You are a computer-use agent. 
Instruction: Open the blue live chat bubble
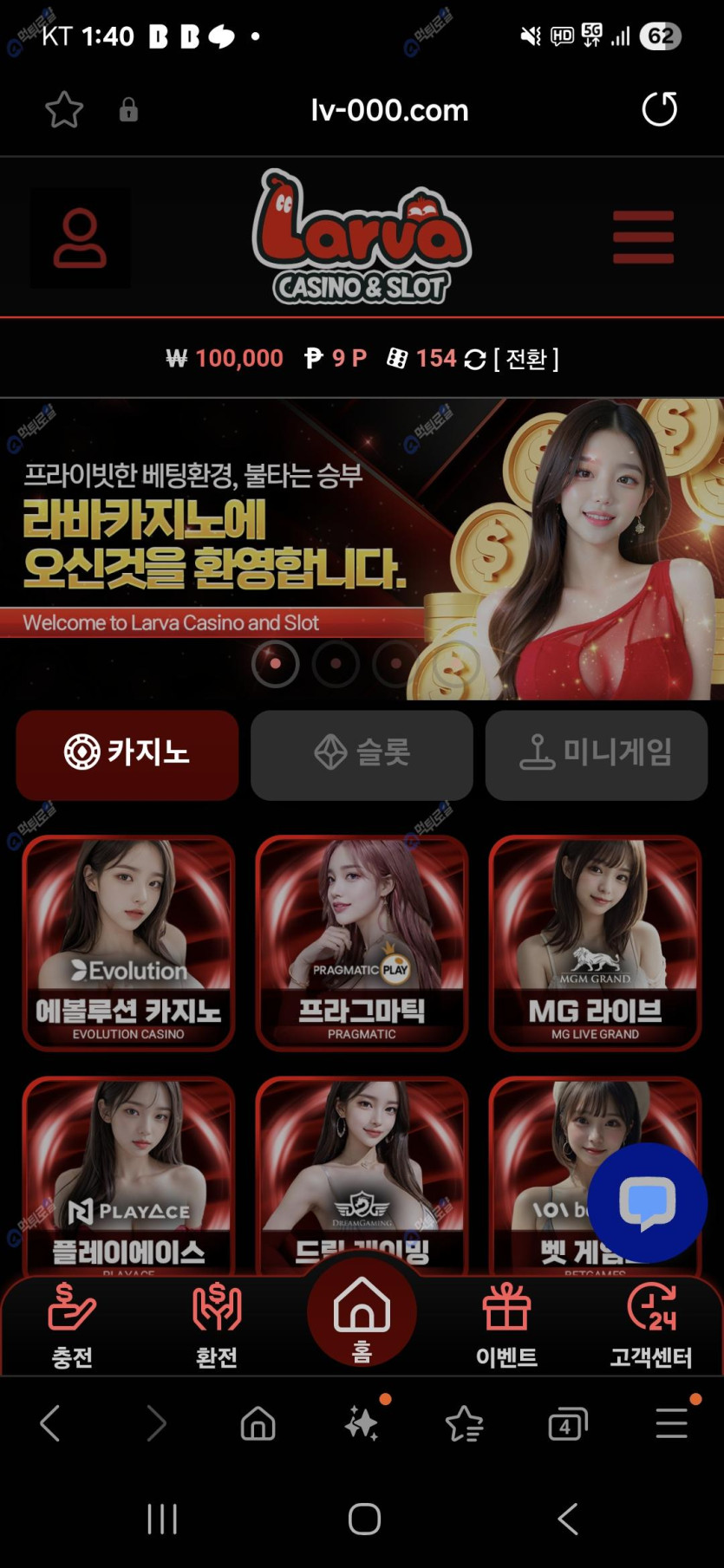point(647,1202)
